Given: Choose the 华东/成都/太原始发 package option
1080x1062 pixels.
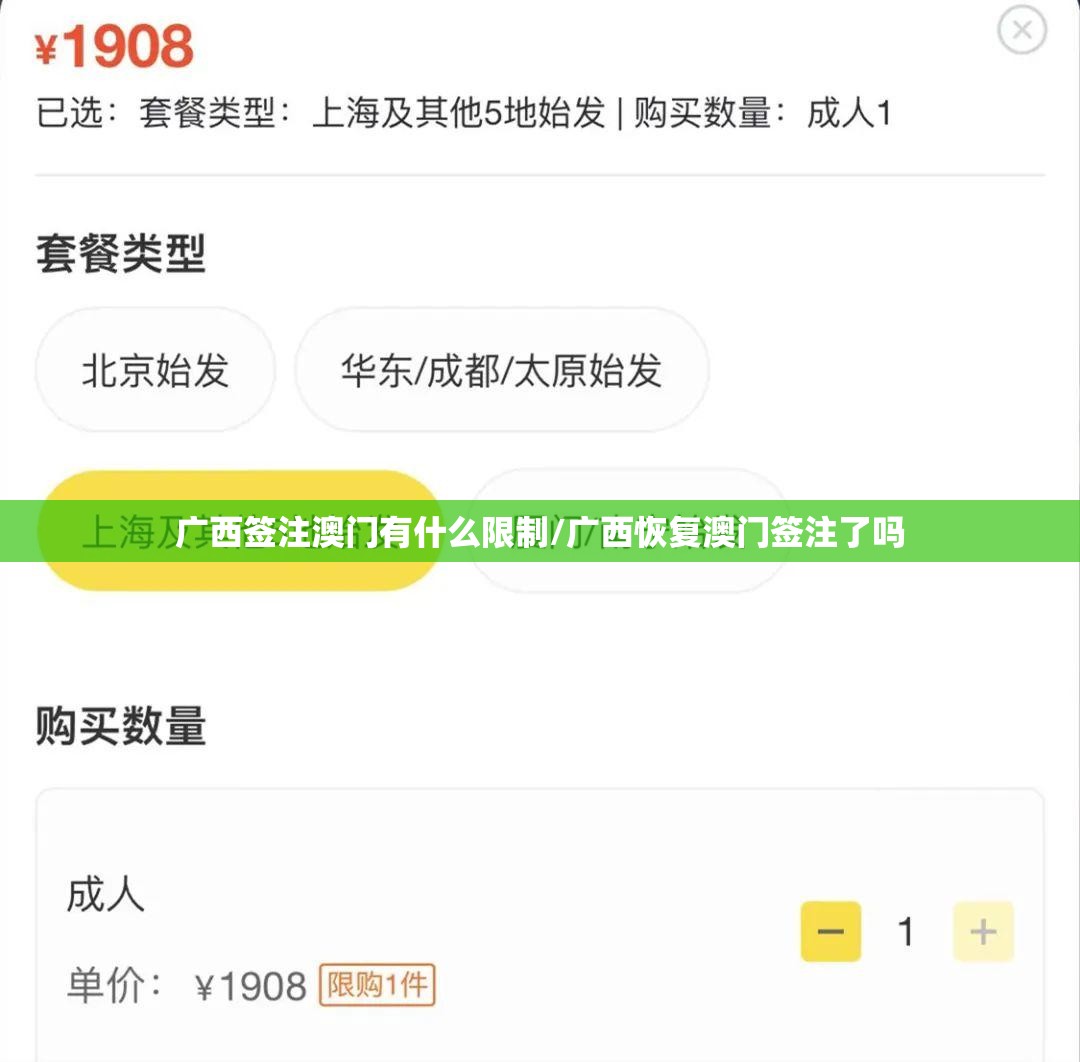Looking at the screenshot, I should [x=501, y=371].
